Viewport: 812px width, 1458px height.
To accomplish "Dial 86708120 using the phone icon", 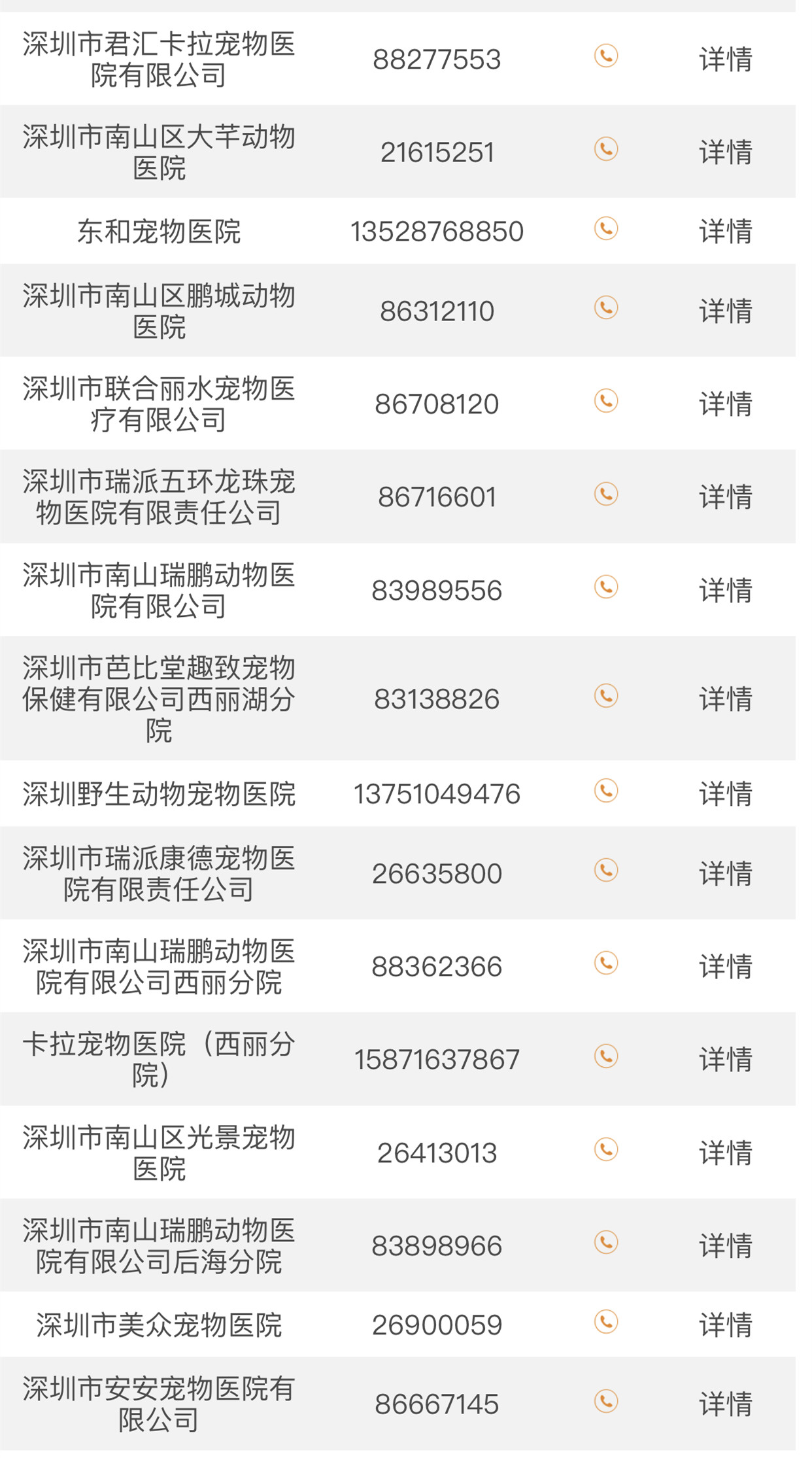I will pyautogui.click(x=606, y=401).
